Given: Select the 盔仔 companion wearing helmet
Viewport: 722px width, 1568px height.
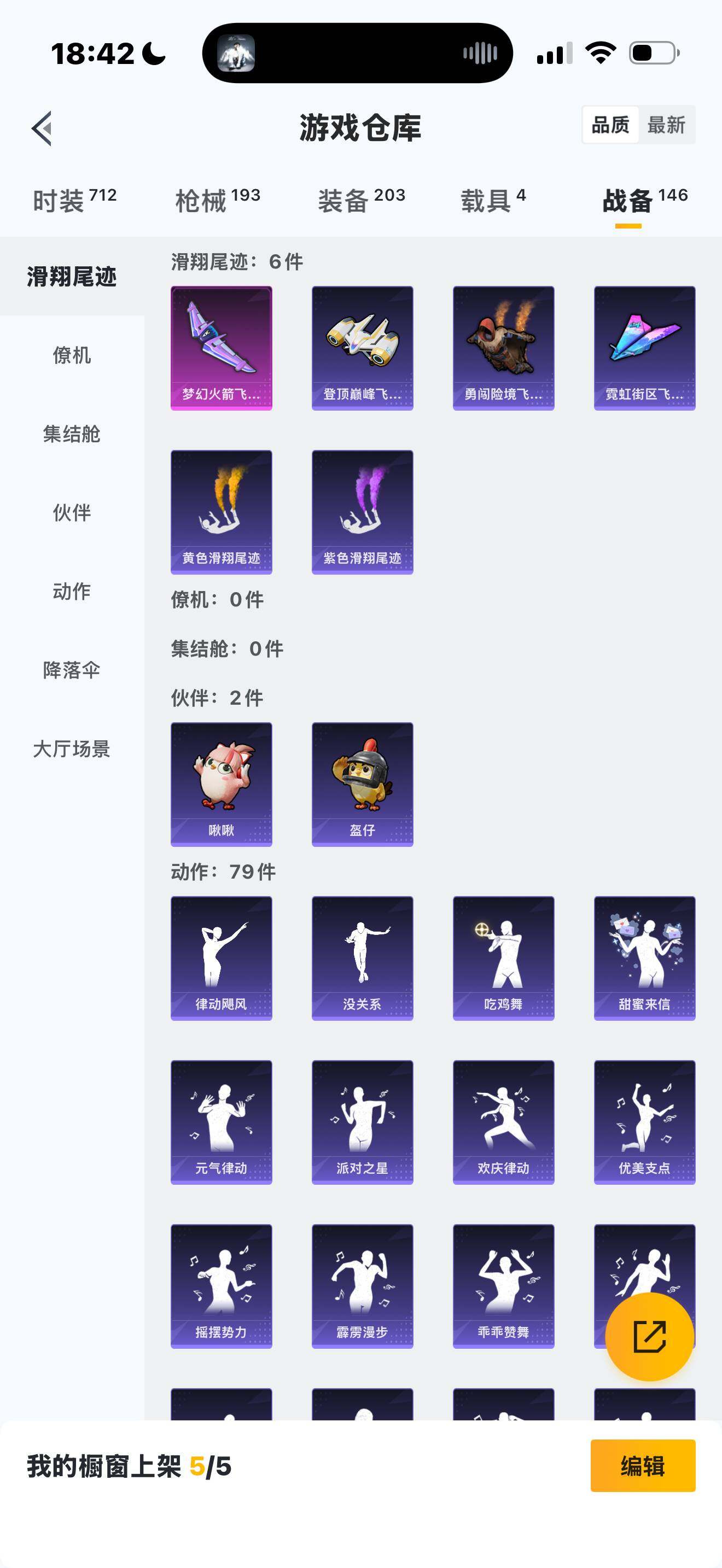Looking at the screenshot, I should click(x=362, y=785).
